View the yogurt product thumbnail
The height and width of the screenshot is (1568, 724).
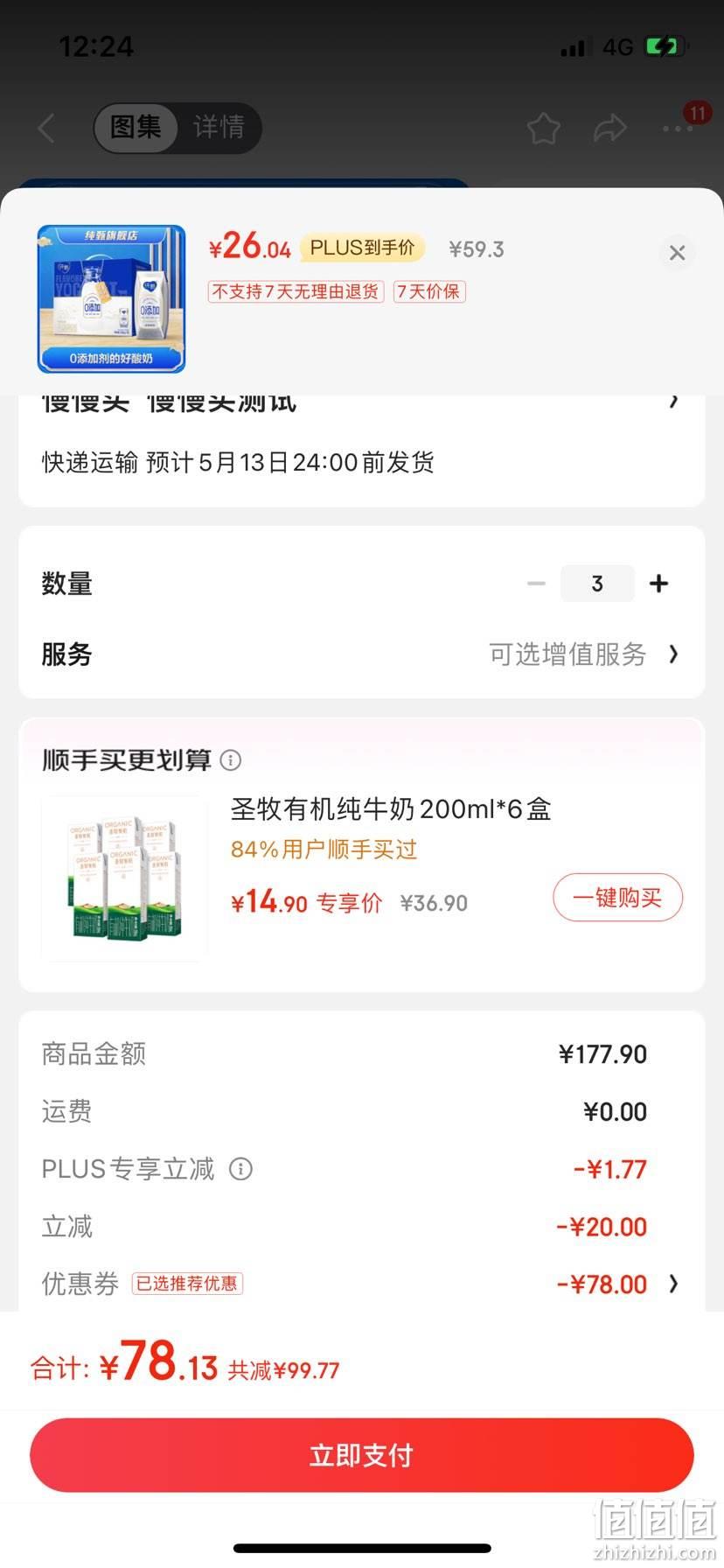[x=111, y=298]
